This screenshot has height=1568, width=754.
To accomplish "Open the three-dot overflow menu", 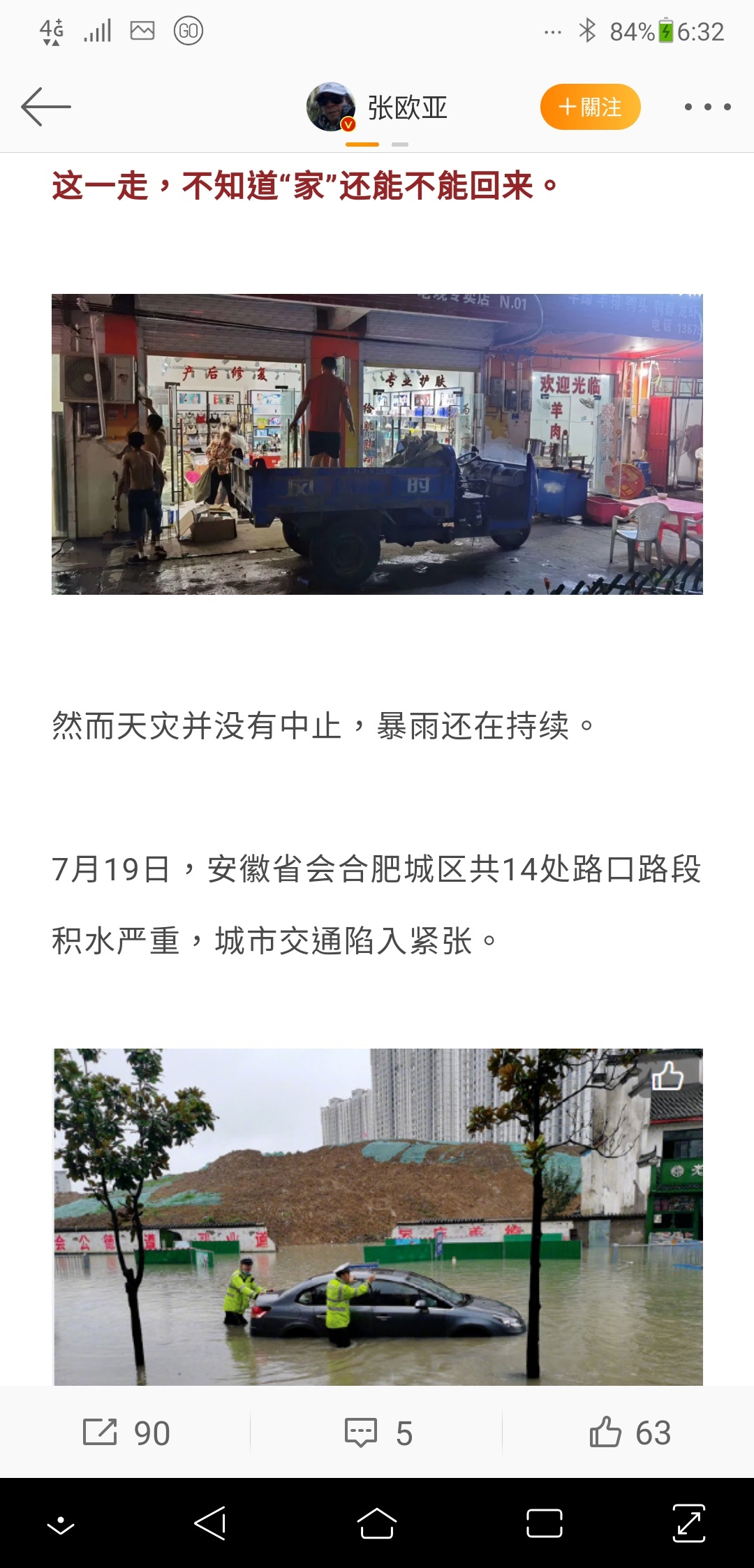I will click(707, 107).
